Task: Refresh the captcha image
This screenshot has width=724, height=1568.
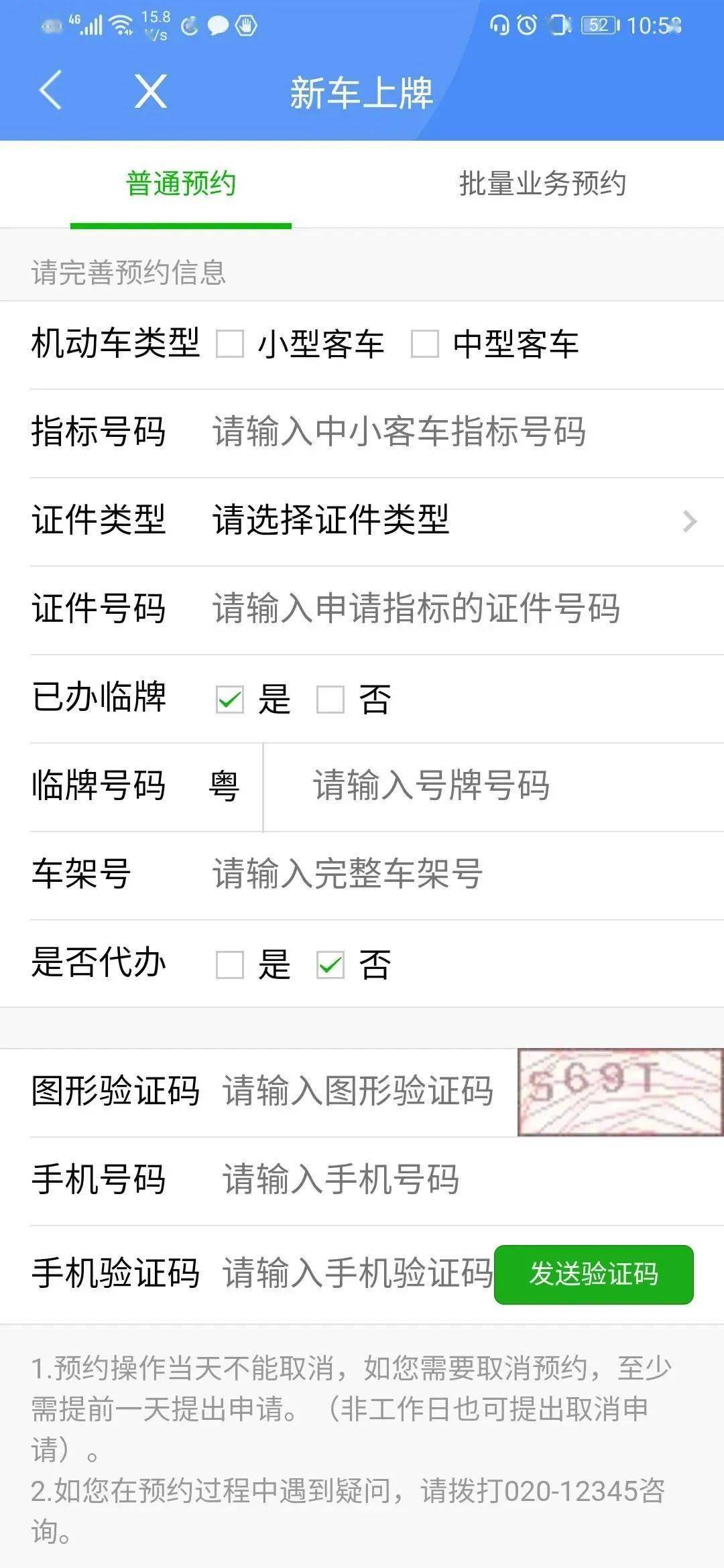Action: (620, 1092)
